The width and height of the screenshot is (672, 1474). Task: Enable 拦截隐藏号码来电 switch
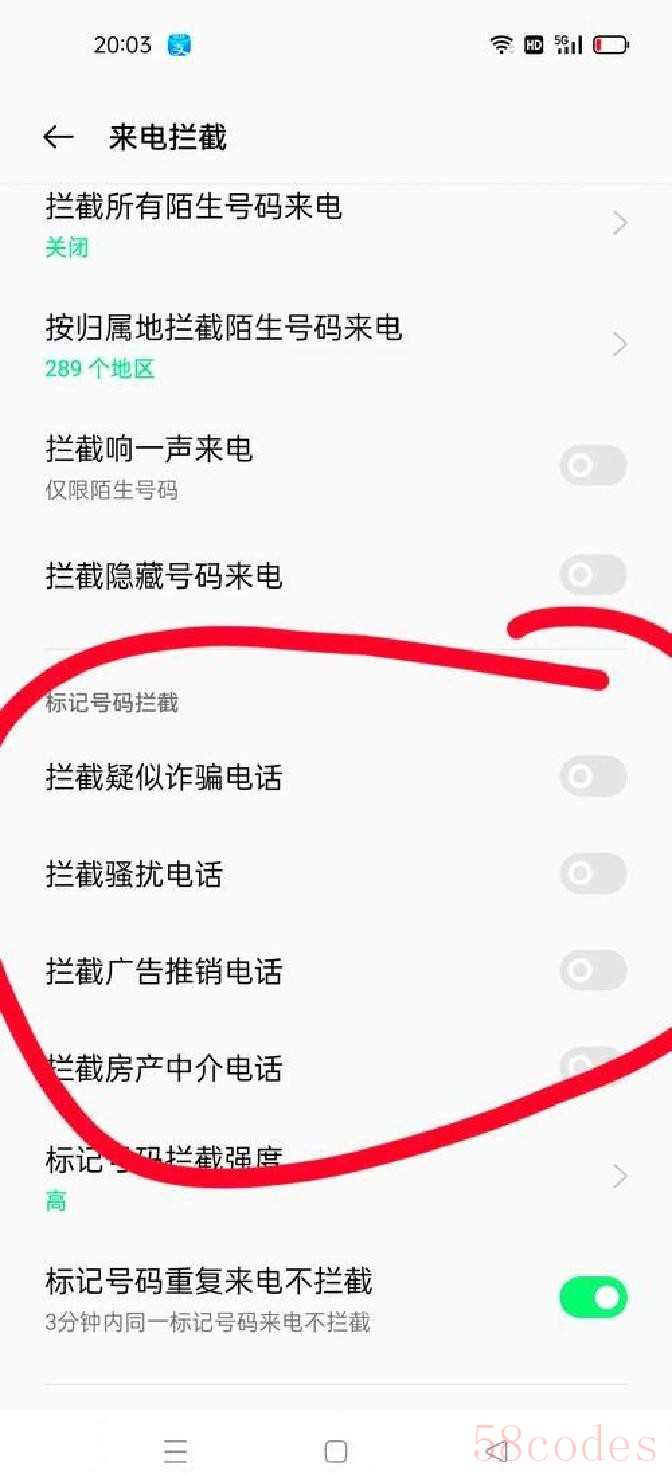593,576
